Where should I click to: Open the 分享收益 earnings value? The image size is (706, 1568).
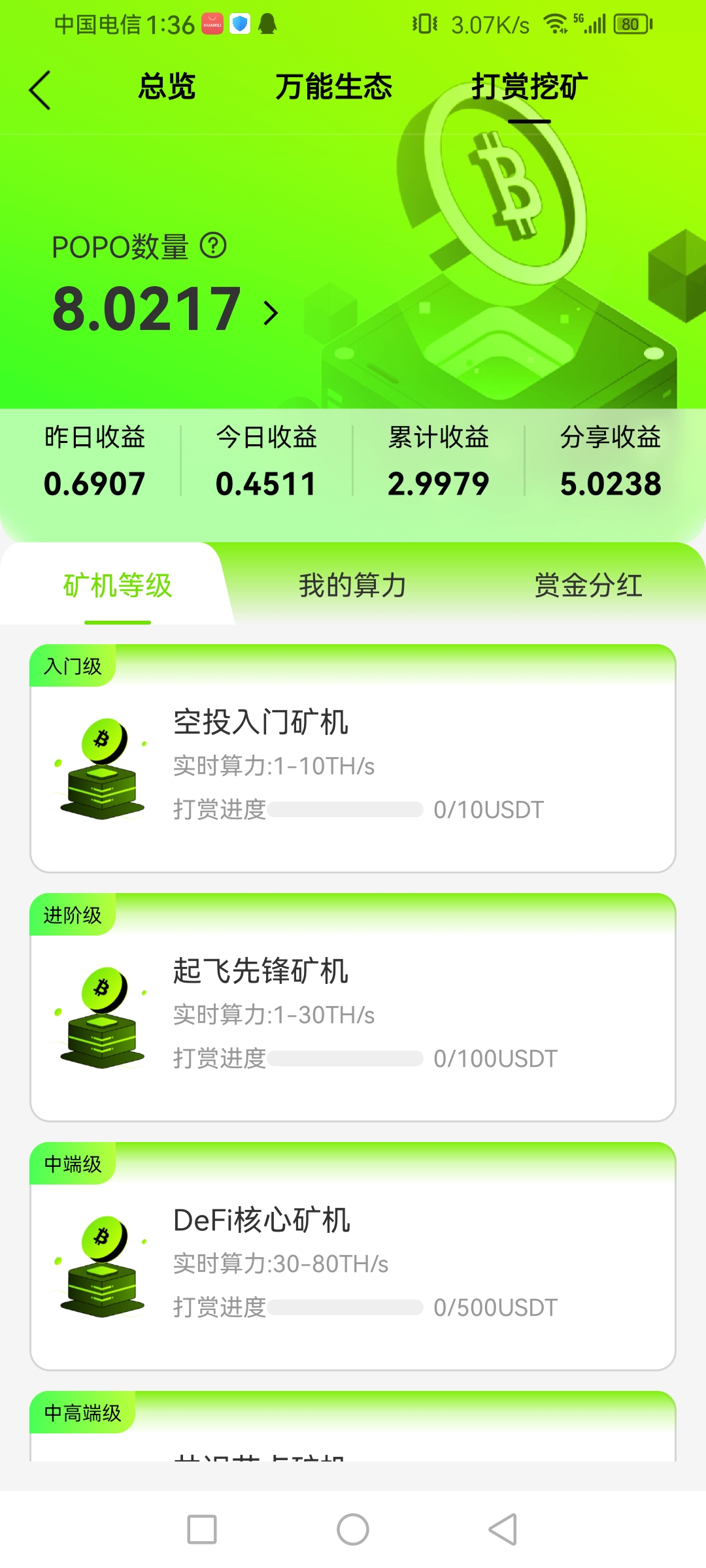[x=611, y=483]
